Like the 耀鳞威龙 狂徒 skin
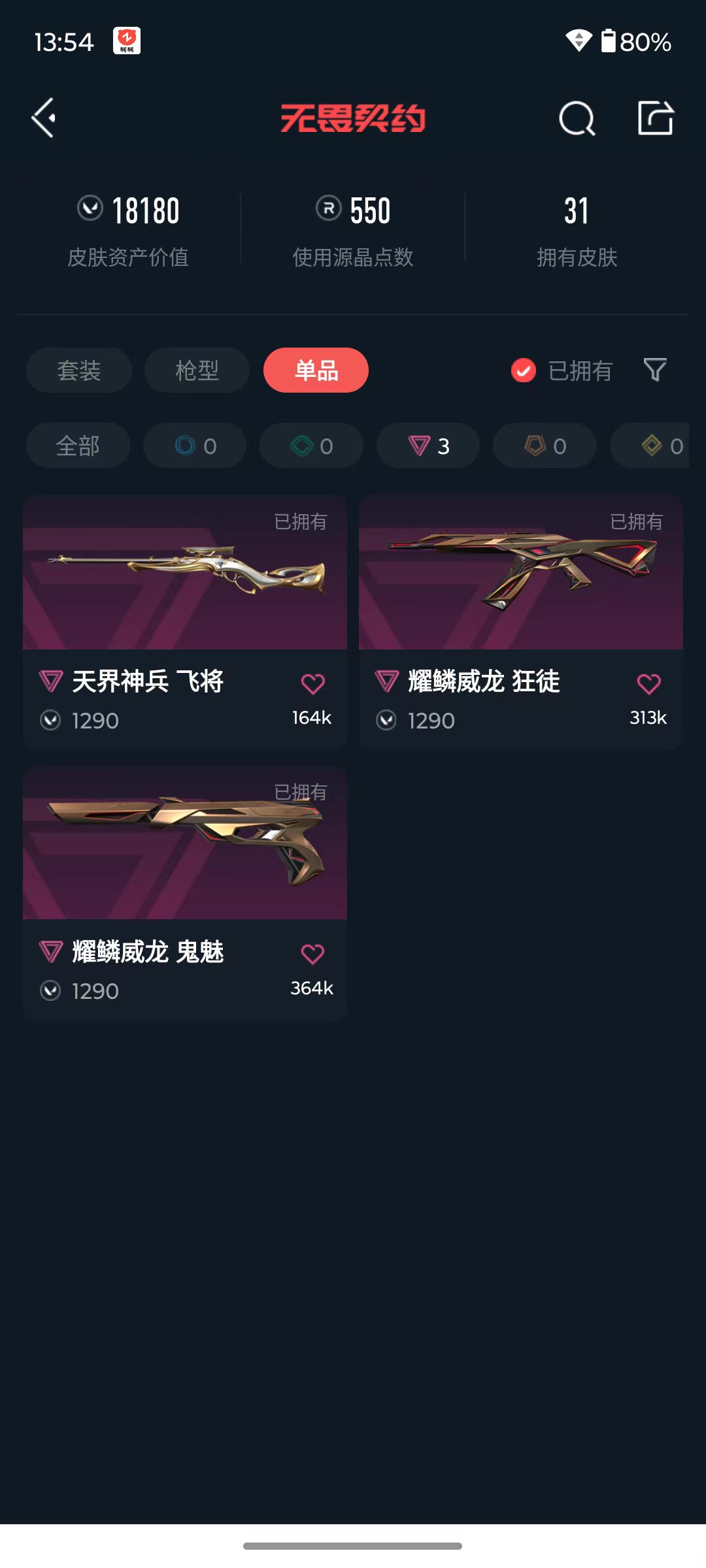 point(648,684)
